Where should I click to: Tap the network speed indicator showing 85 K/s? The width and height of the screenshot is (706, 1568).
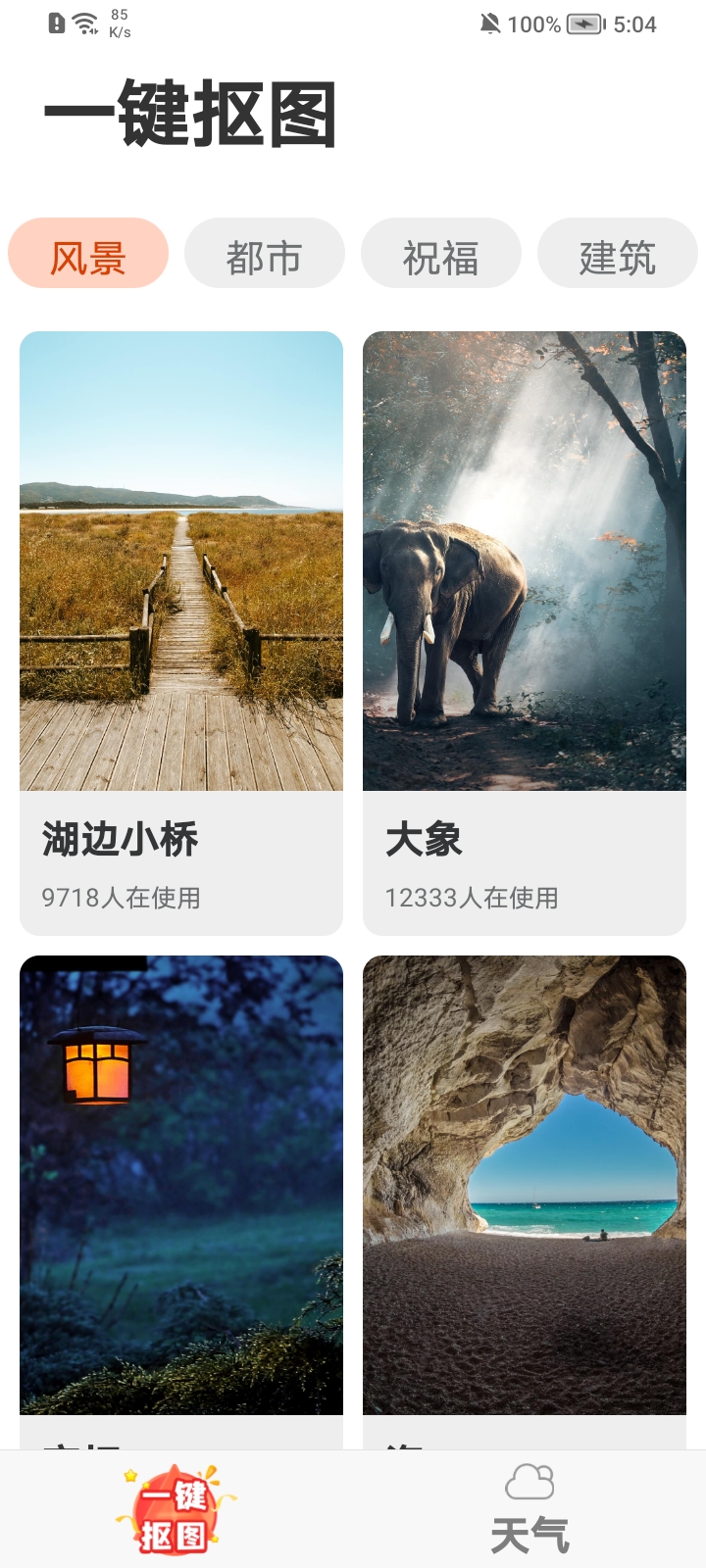[x=120, y=24]
